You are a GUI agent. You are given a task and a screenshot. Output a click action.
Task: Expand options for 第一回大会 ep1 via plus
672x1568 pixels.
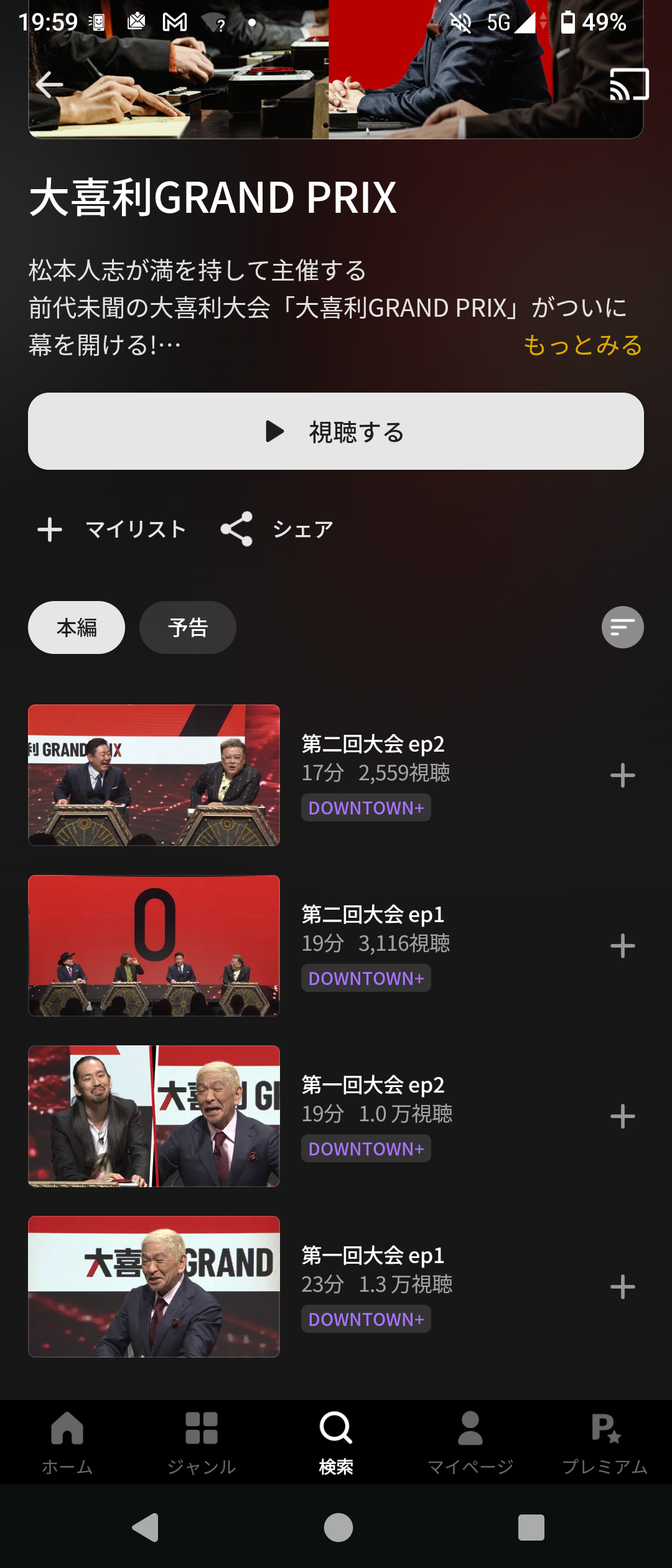click(x=622, y=1287)
